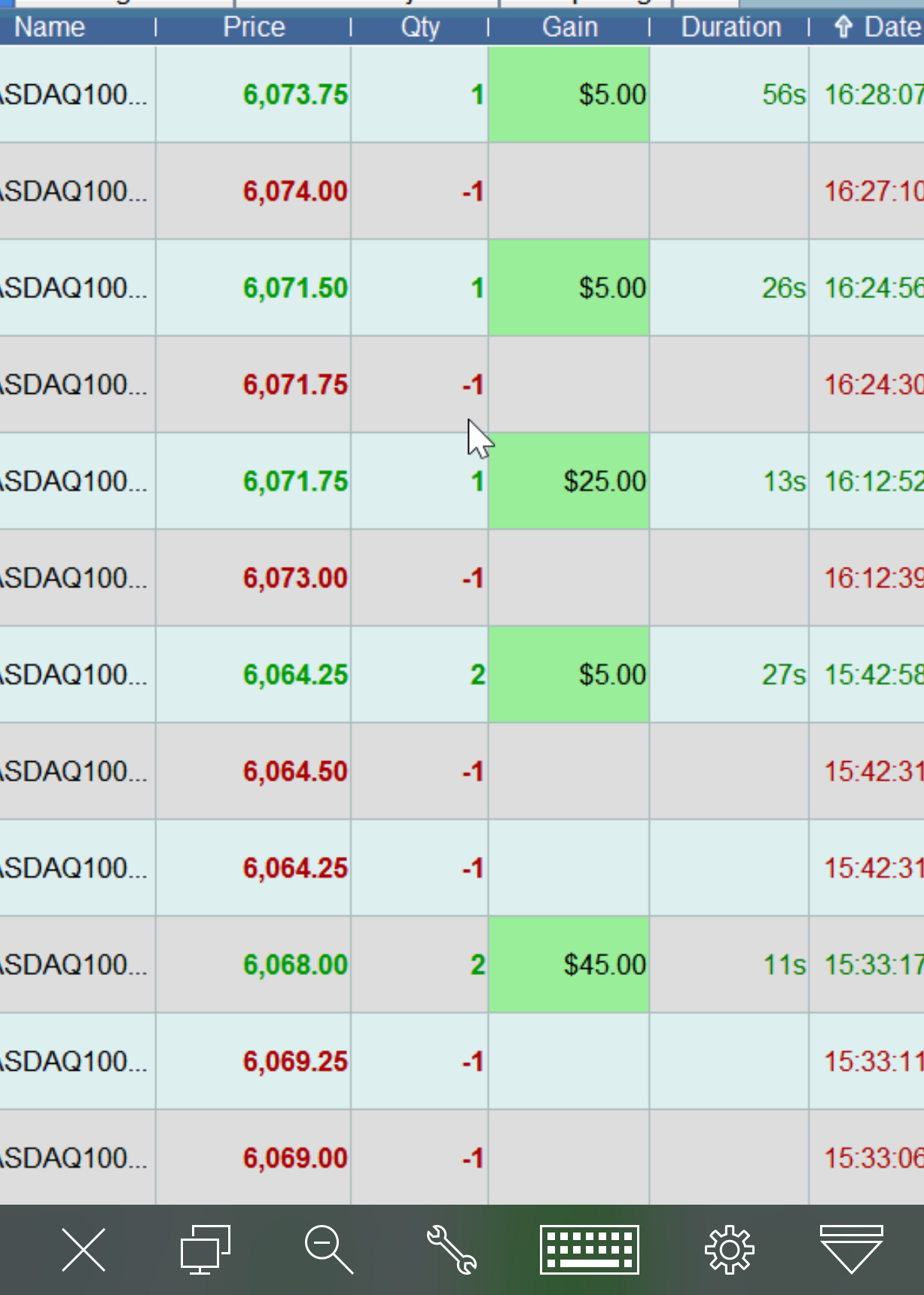Viewport: 924px width, 1295px height.
Task: Open the remote screens switcher icon
Action: 206,1250
